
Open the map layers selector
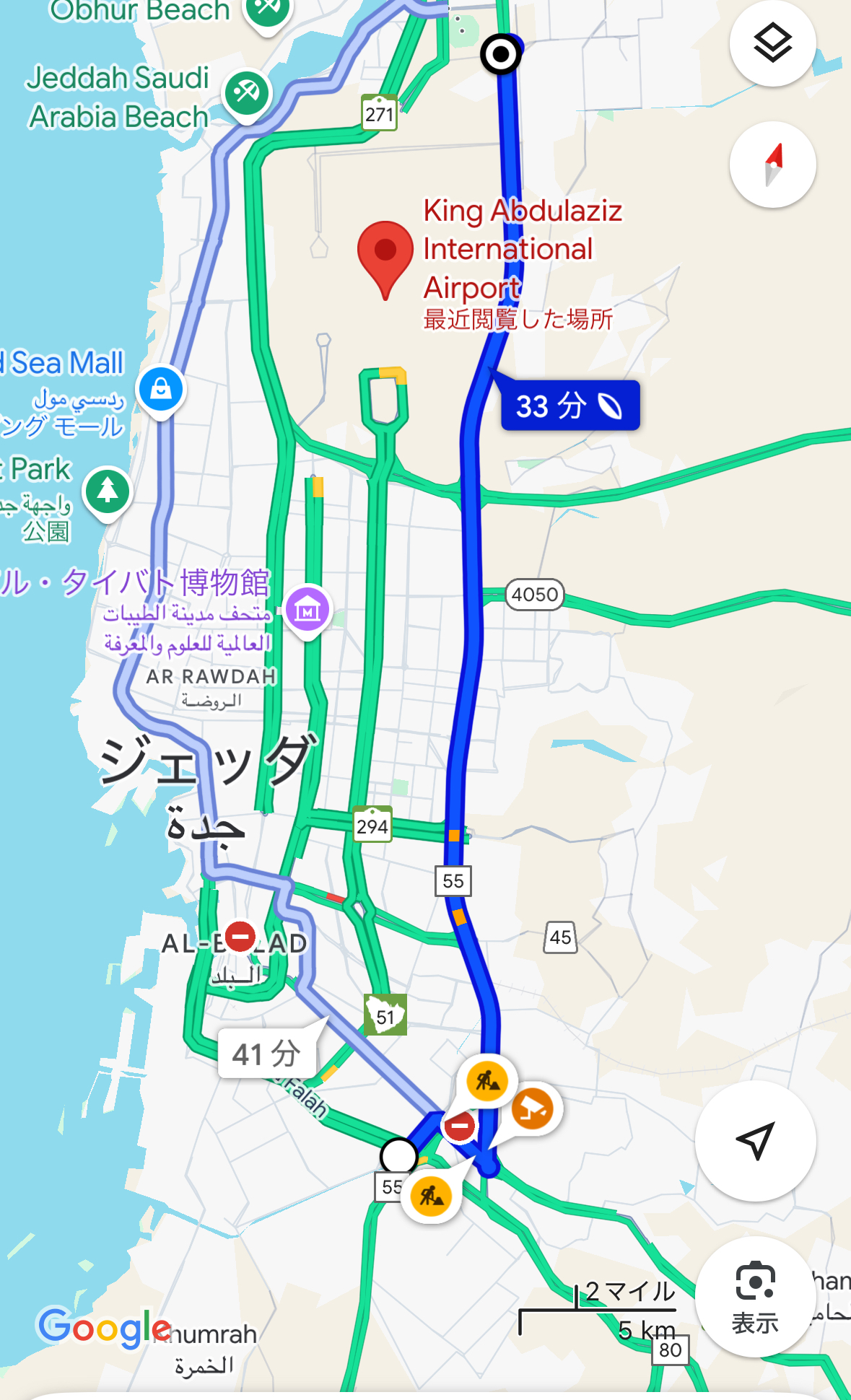coord(772,43)
